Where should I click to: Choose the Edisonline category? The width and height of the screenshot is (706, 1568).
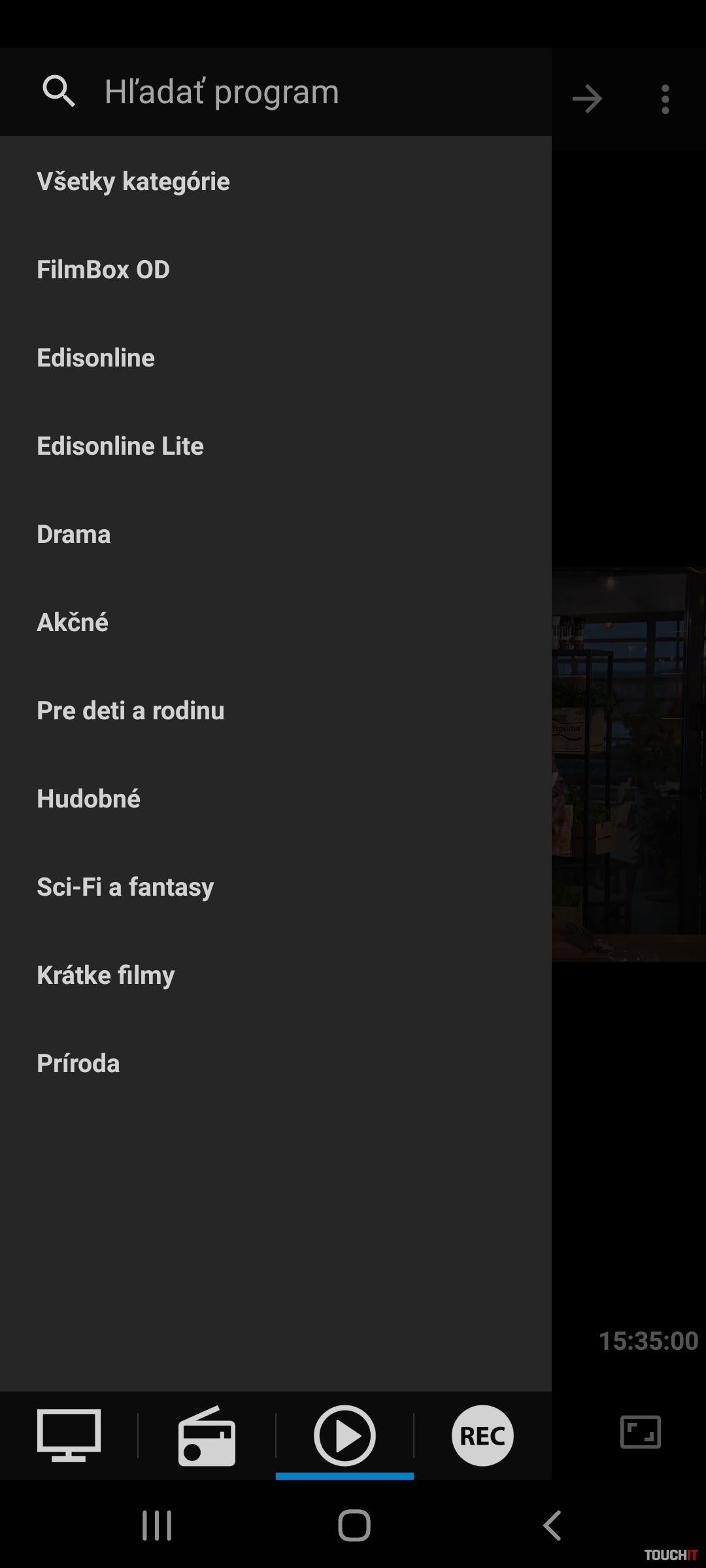pos(96,358)
